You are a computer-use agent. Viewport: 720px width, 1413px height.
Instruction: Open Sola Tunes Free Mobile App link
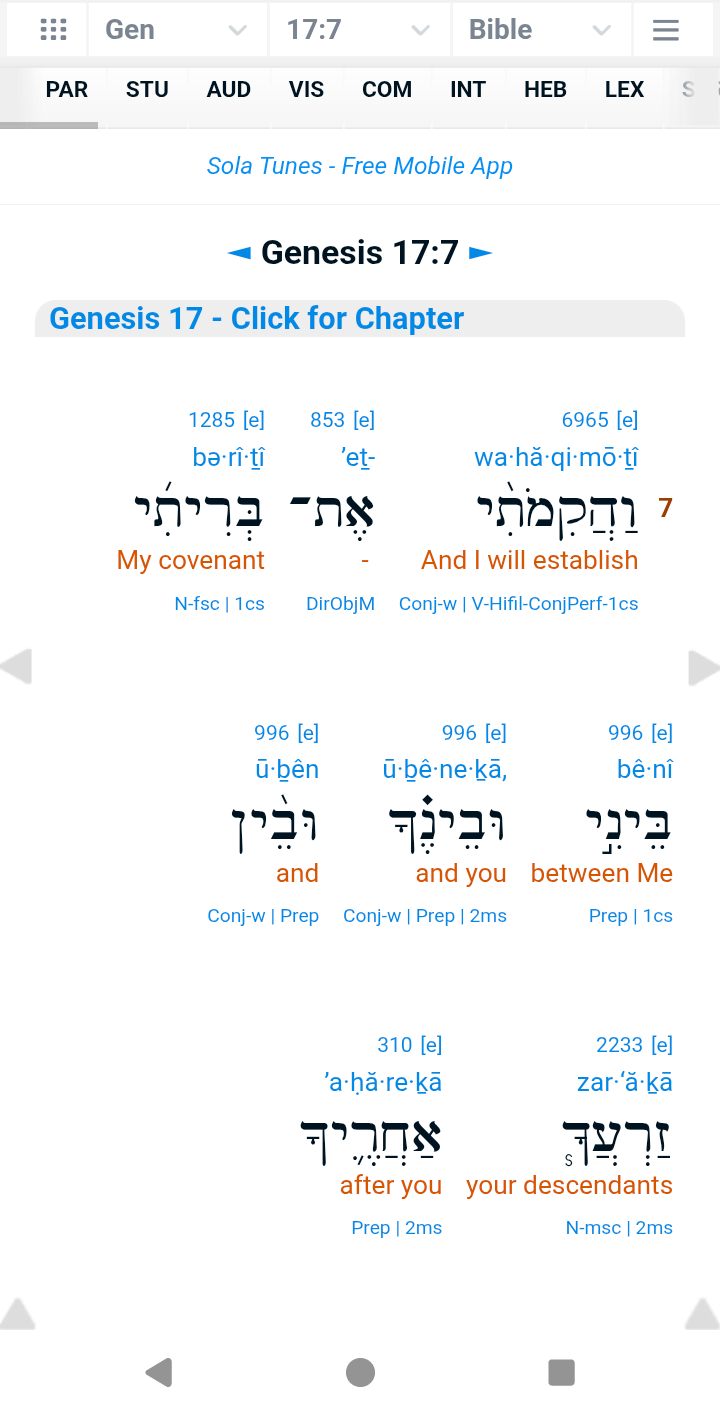click(360, 166)
